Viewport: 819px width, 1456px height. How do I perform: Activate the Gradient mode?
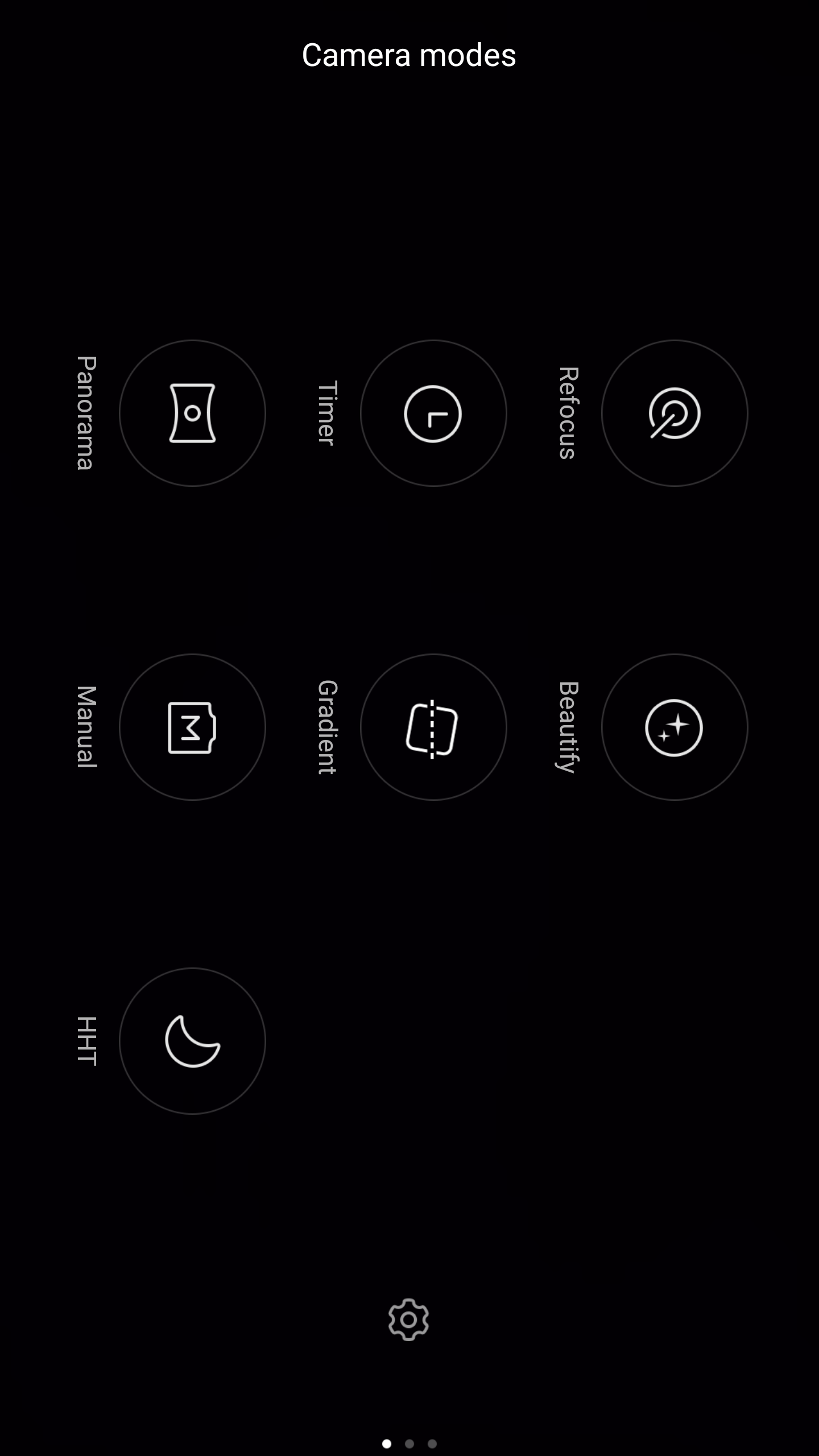pos(433,727)
